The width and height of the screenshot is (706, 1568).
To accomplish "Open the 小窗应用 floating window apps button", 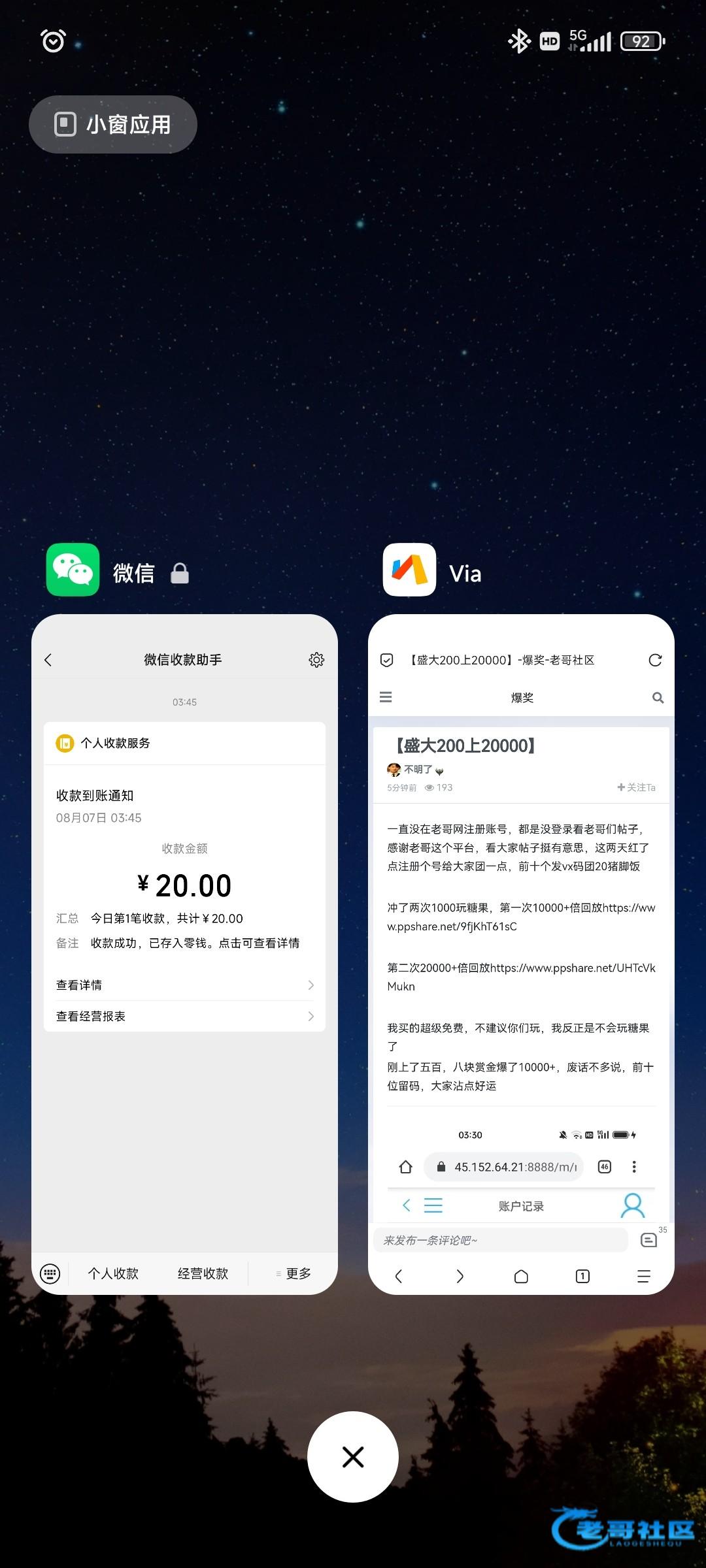I will pyautogui.click(x=112, y=124).
